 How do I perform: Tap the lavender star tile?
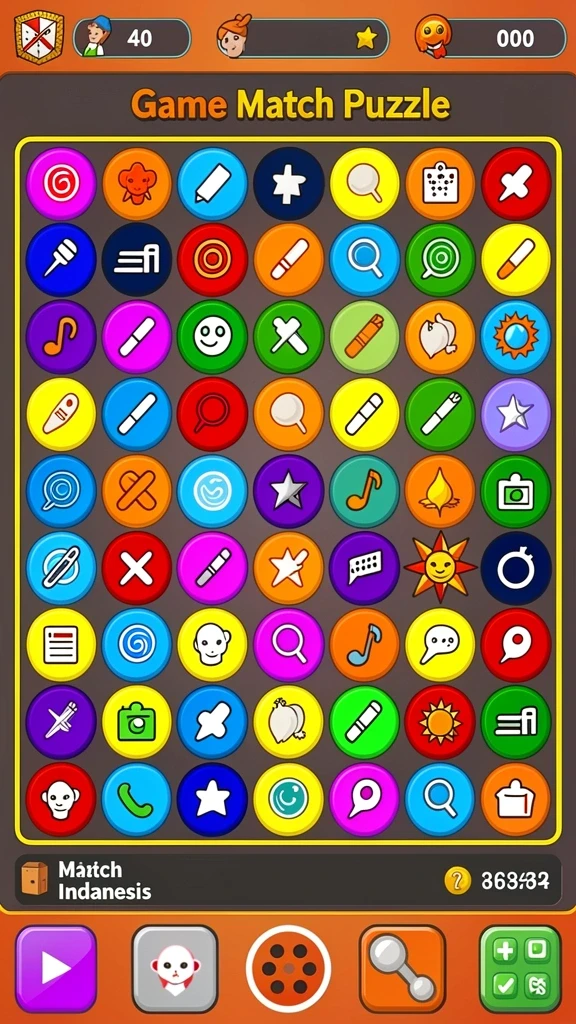516,414
